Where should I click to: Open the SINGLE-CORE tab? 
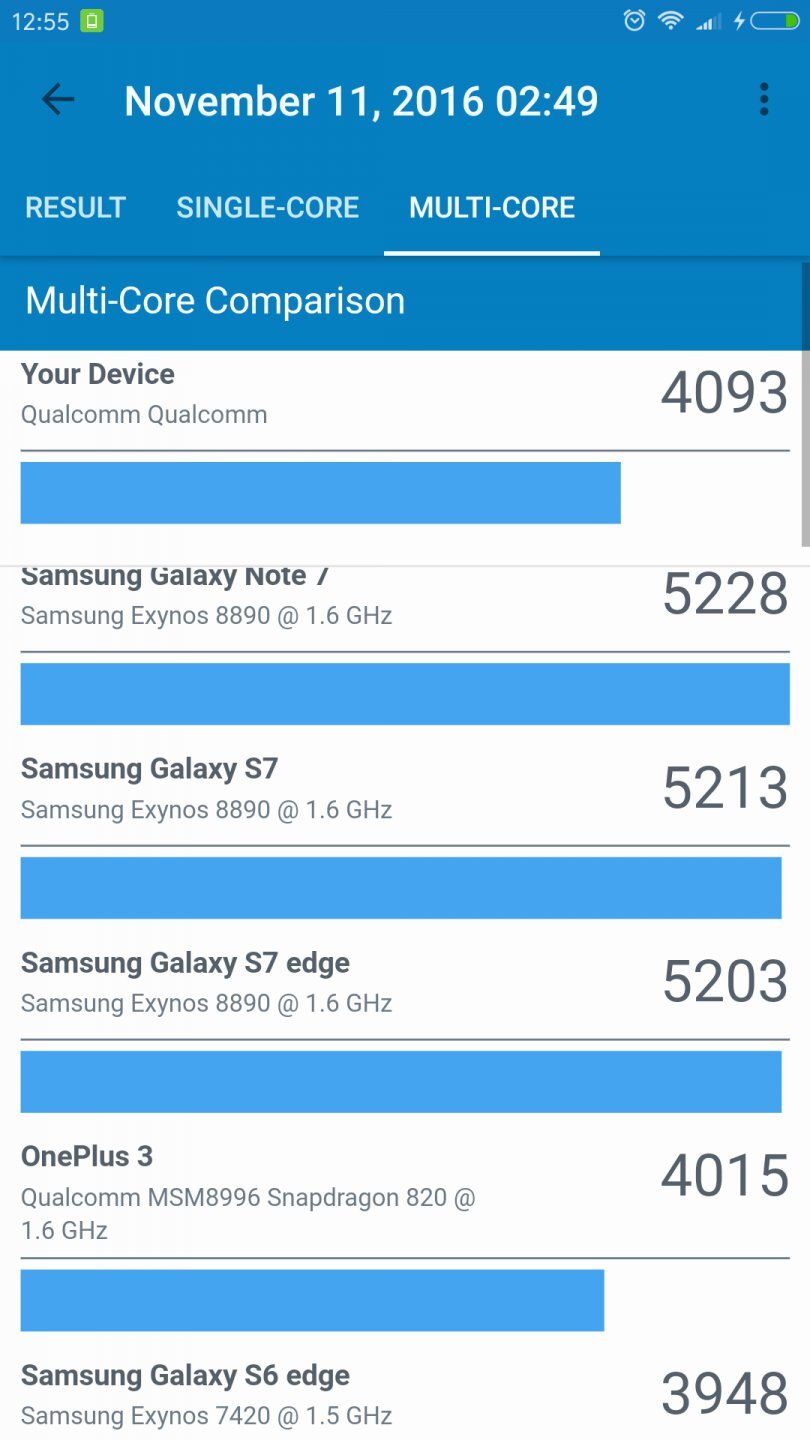268,208
